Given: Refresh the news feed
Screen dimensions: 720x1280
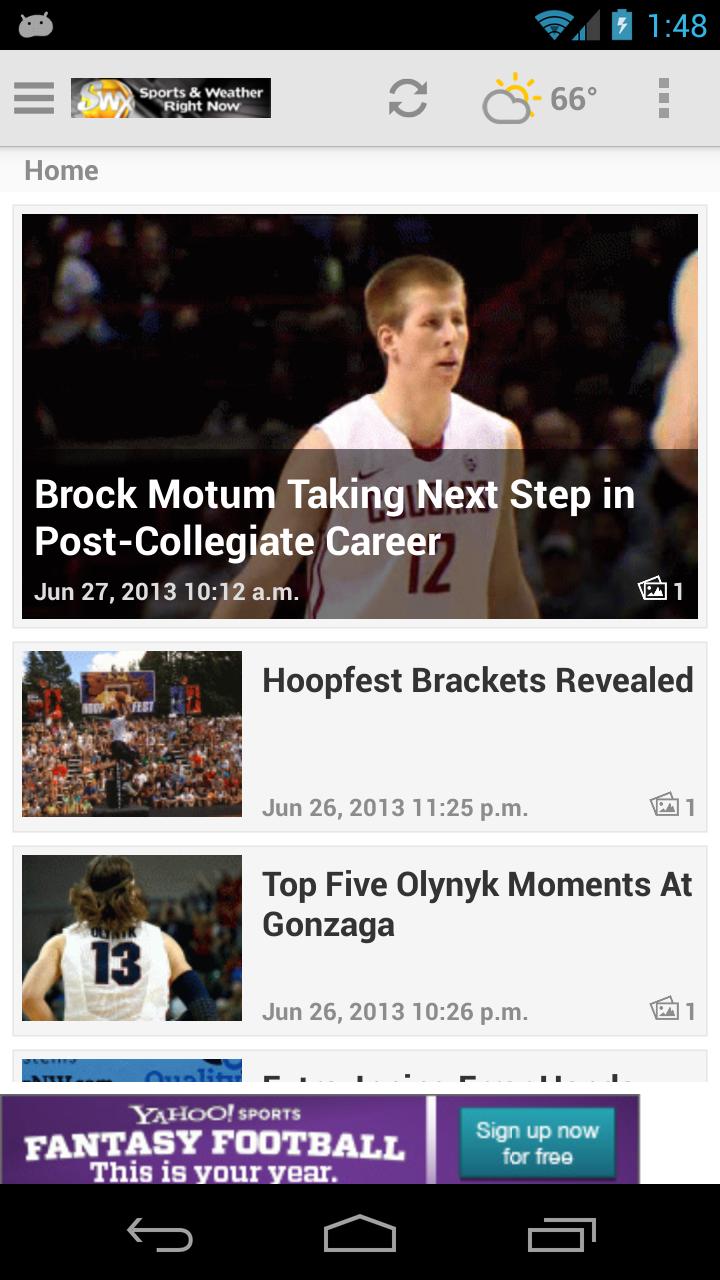Looking at the screenshot, I should (408, 97).
